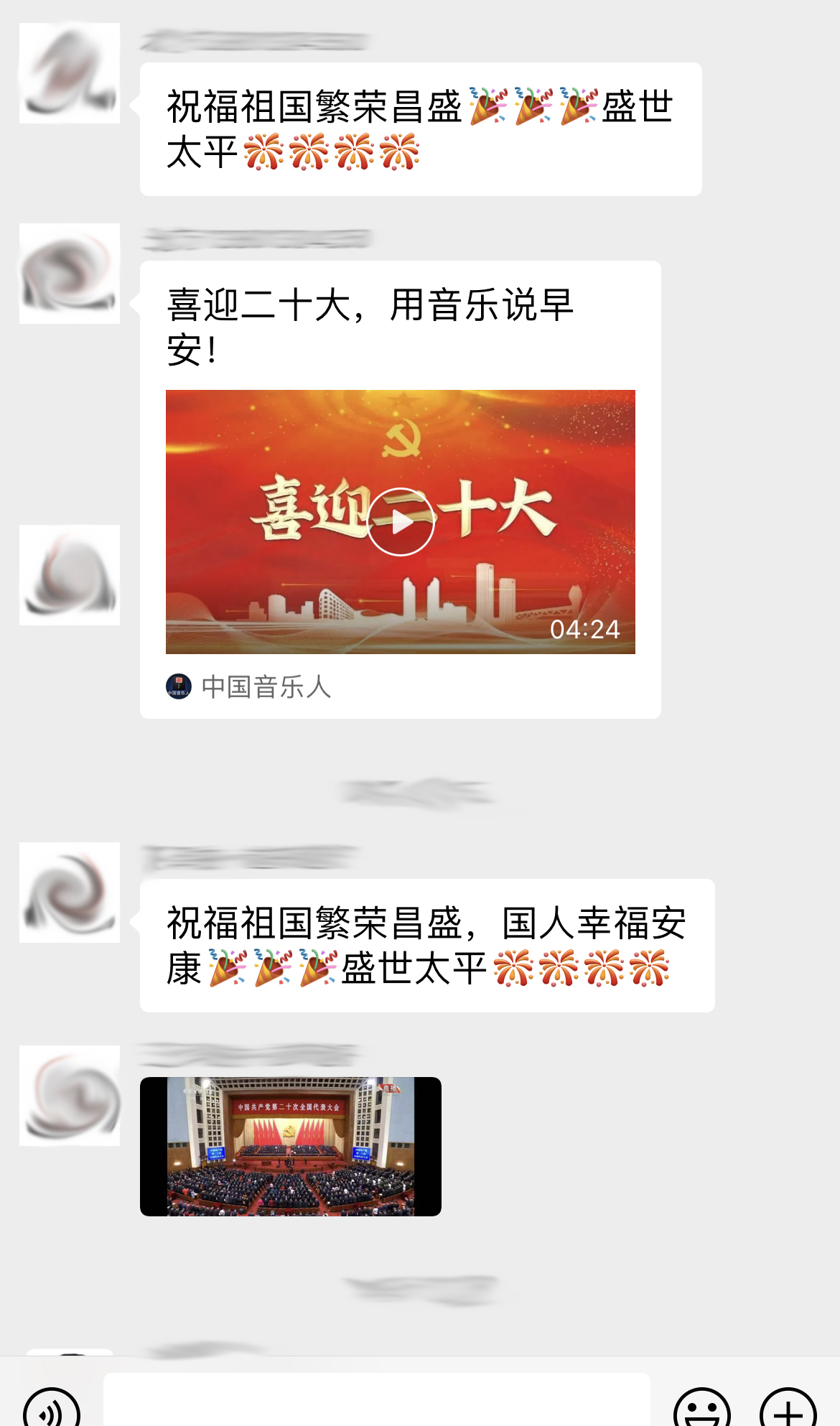Open avatar of 国人幸福安康 message sender
The width and height of the screenshot is (840, 1426).
coord(70,893)
